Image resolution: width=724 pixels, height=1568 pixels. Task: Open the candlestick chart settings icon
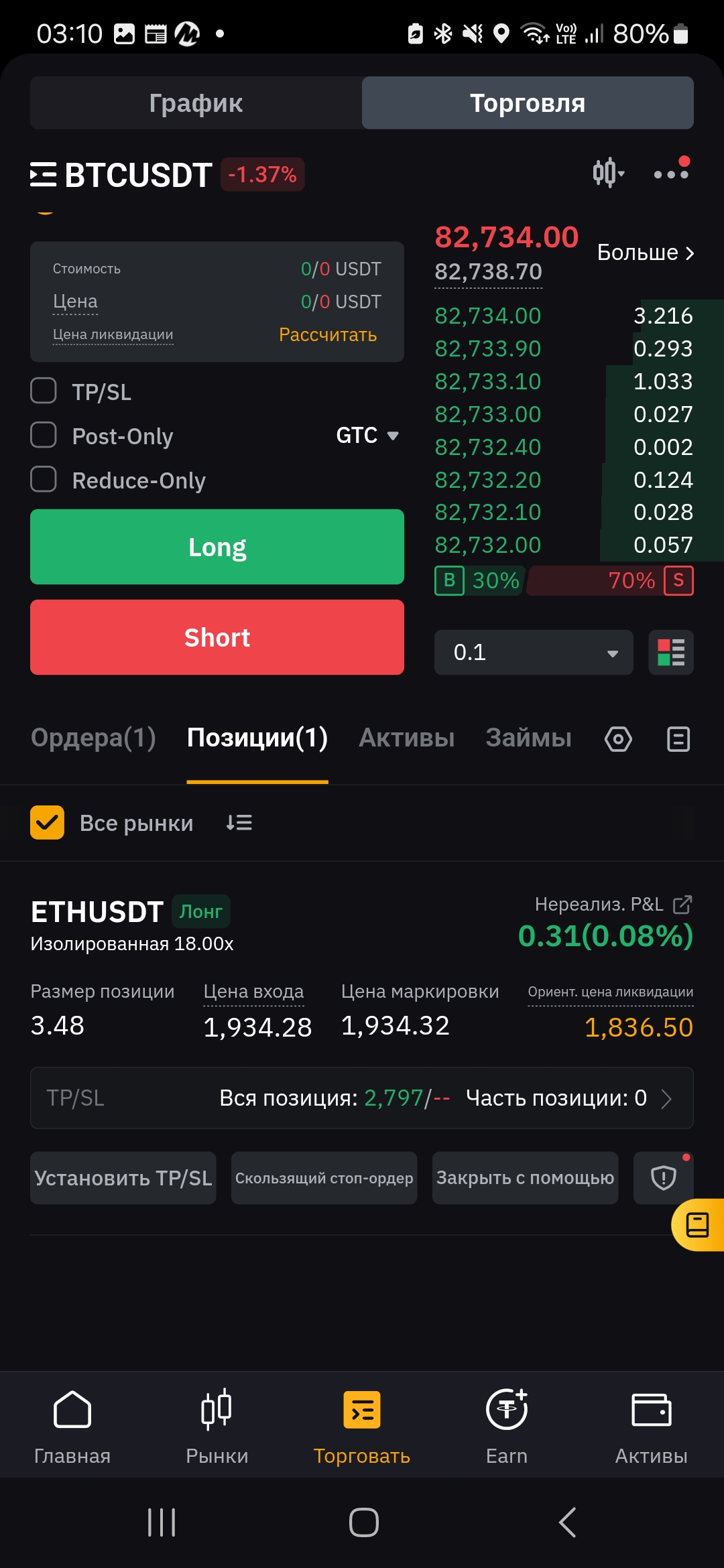pyautogui.click(x=608, y=173)
